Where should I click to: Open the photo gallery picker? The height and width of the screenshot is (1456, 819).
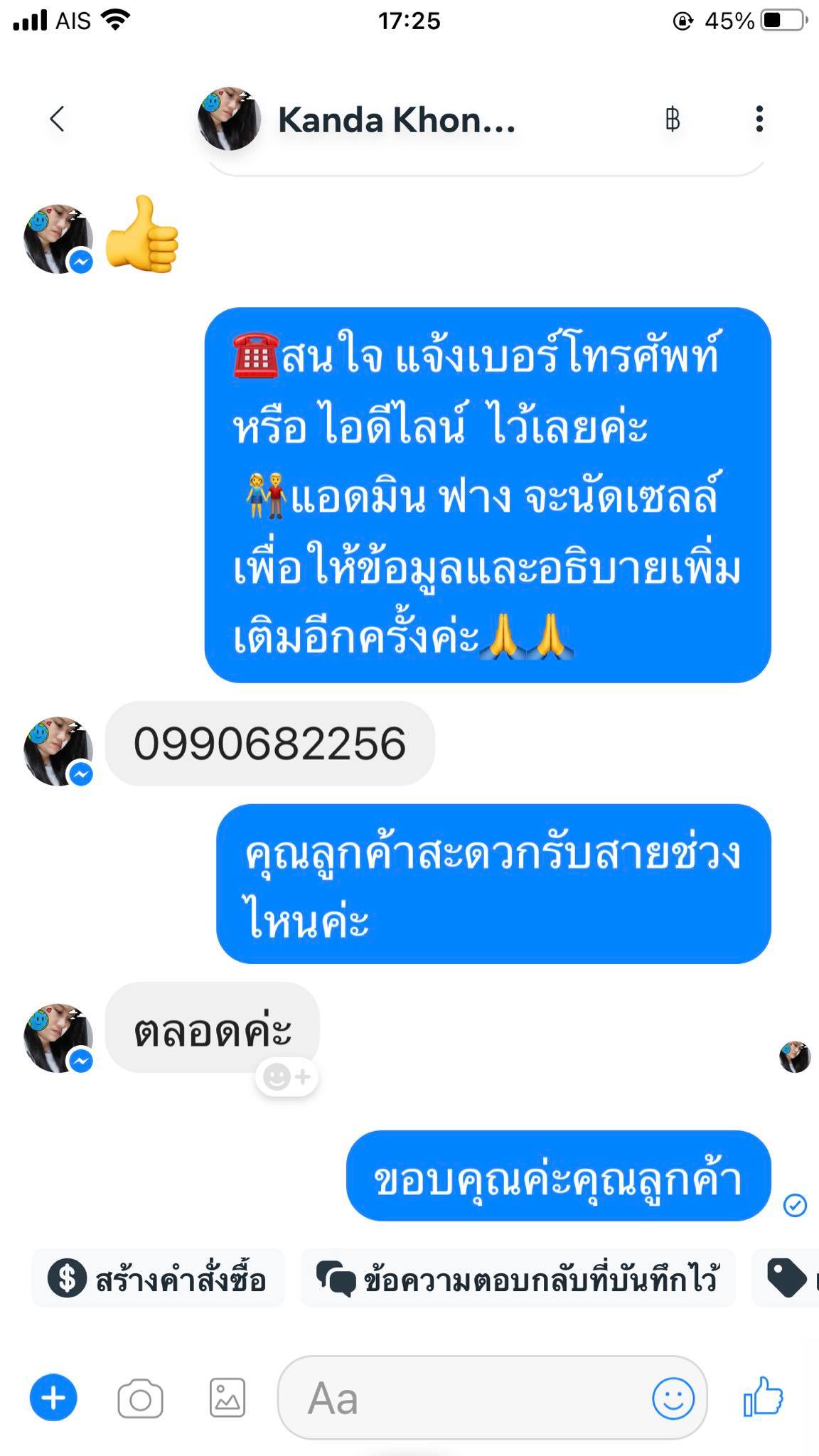[227, 1398]
